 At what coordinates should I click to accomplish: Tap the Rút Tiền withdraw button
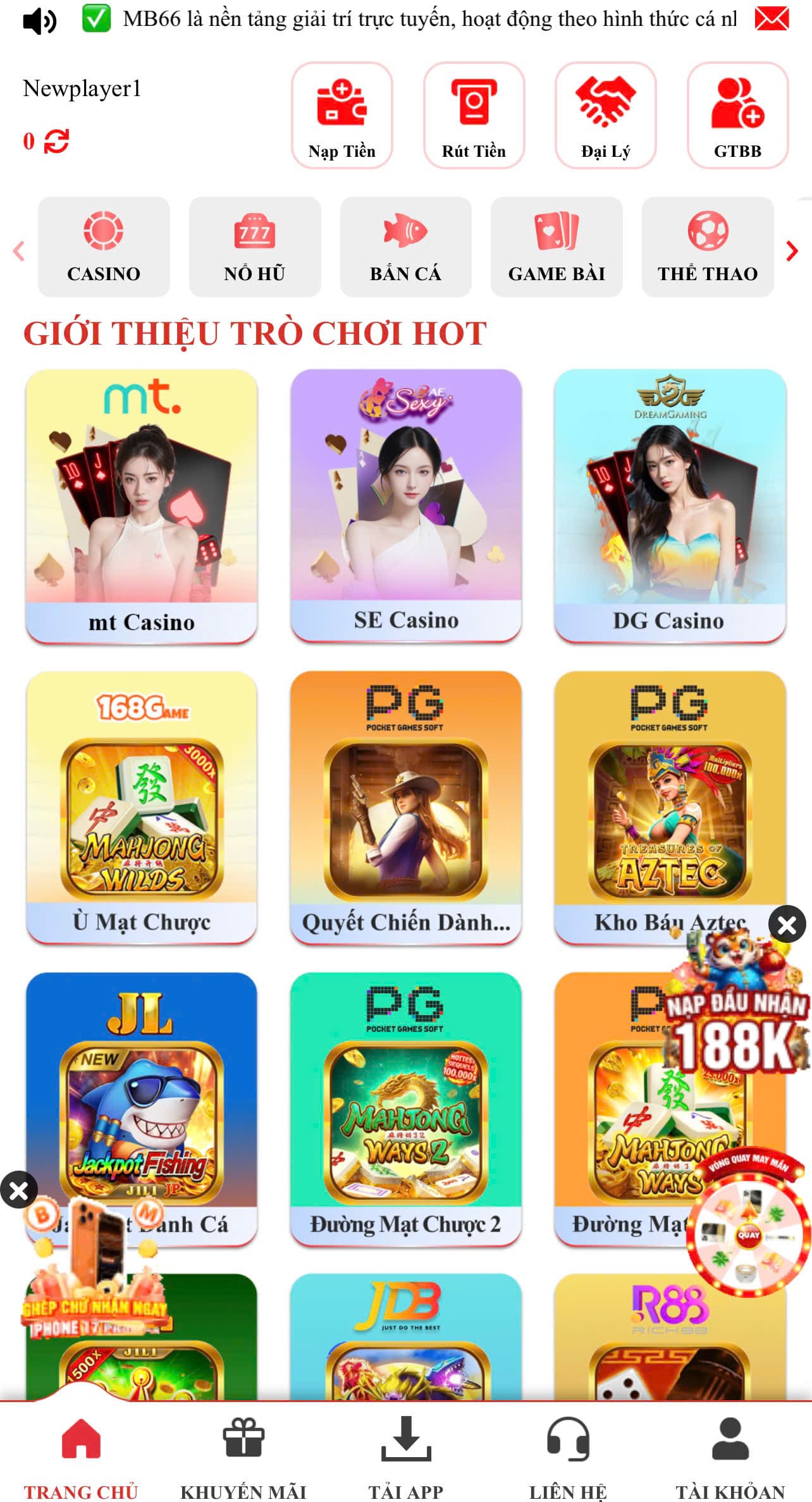click(474, 115)
